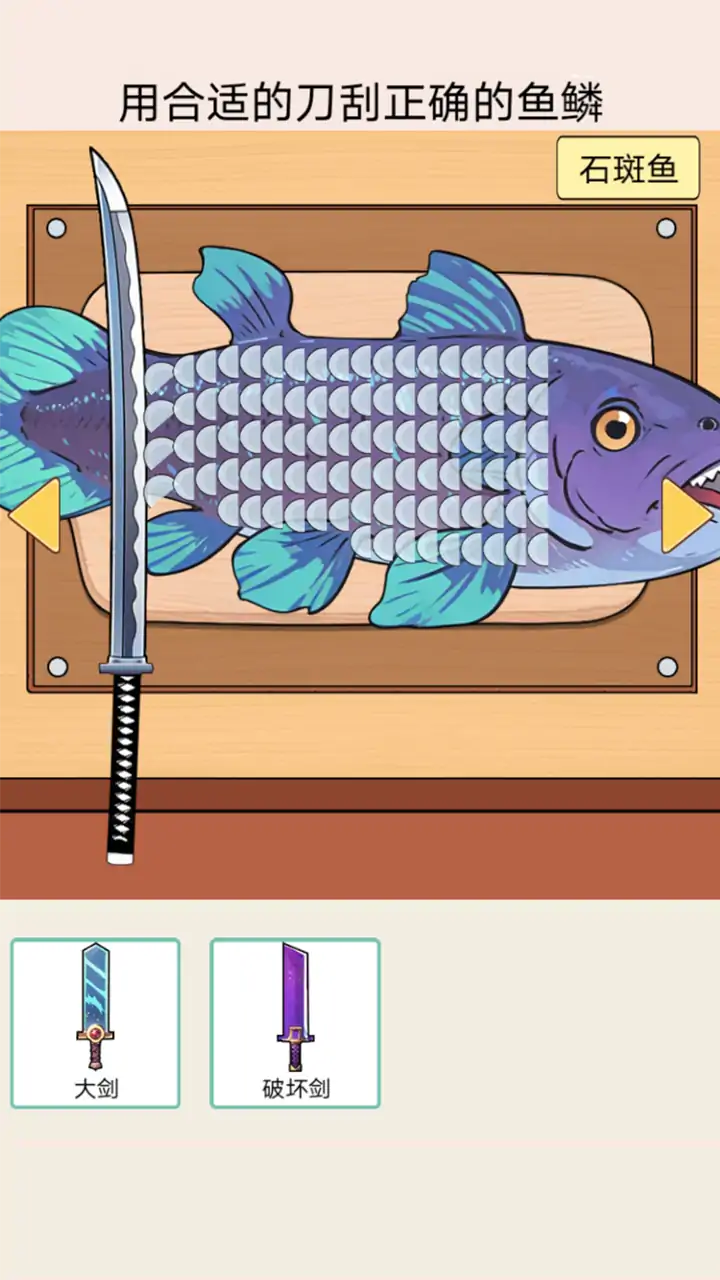Tap the left yellow arrow
720x1280 pixels.
coord(36,516)
